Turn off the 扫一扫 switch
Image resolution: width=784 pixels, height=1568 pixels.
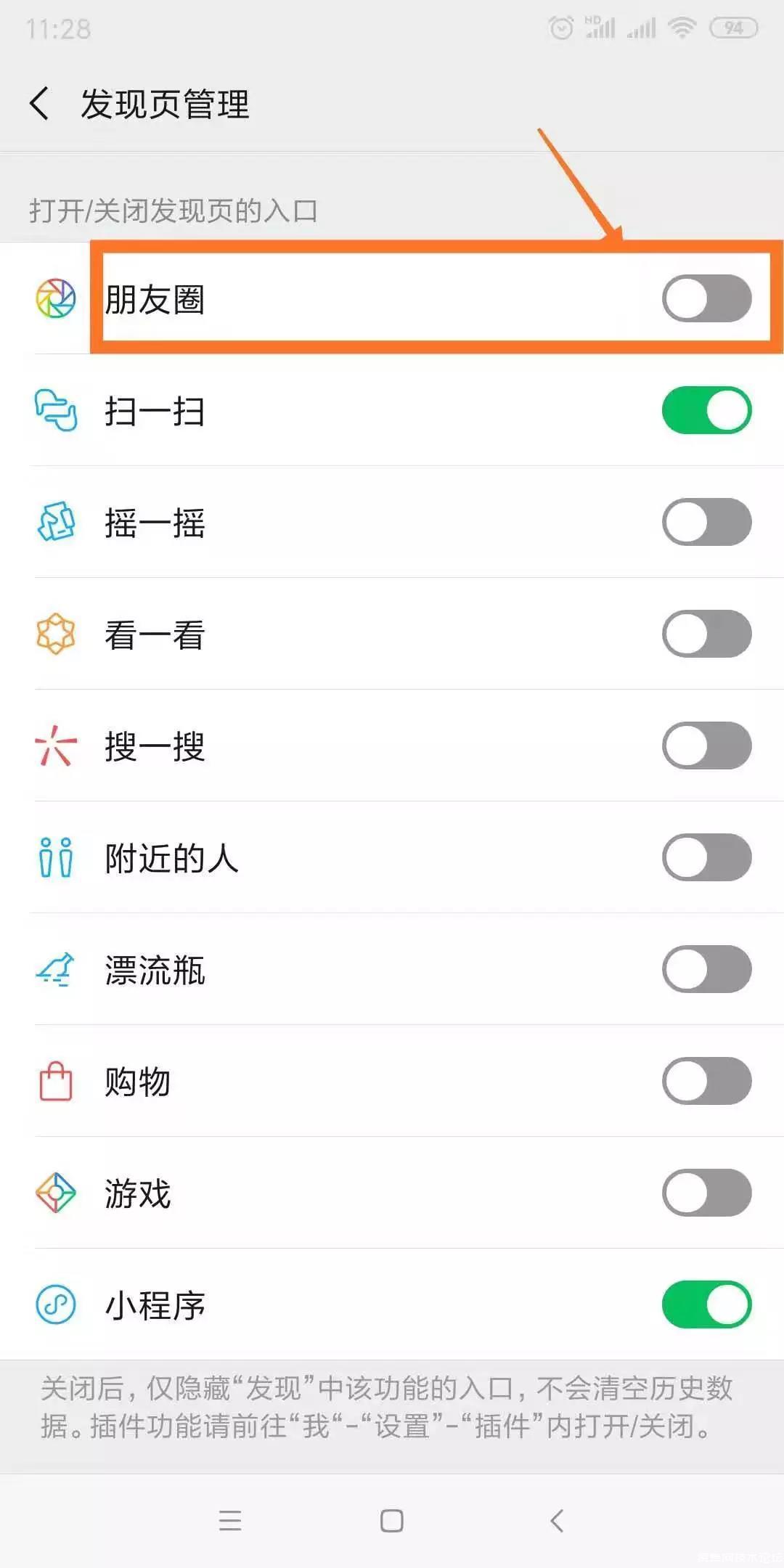pyautogui.click(x=706, y=410)
